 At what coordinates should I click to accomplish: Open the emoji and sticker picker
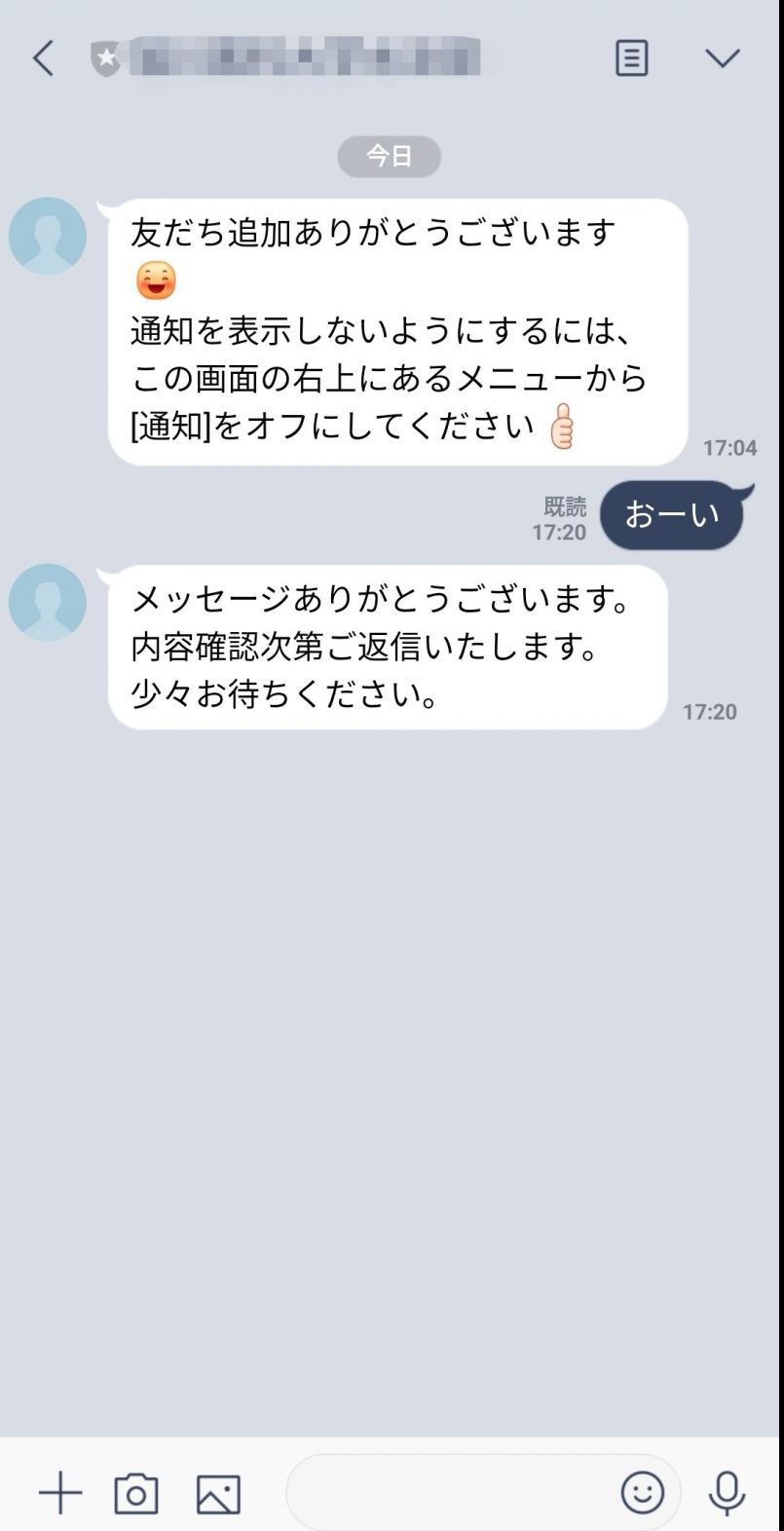point(642,1493)
